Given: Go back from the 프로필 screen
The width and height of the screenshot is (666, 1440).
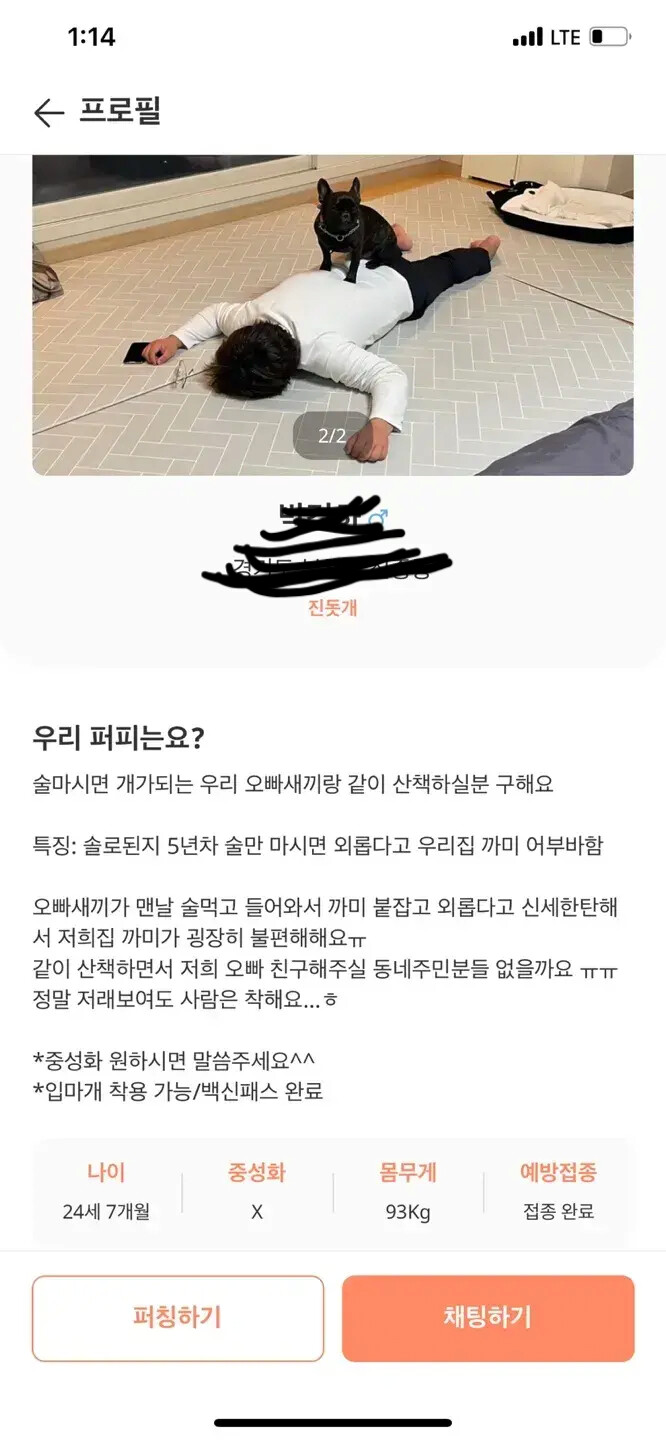Looking at the screenshot, I should click(x=48, y=113).
